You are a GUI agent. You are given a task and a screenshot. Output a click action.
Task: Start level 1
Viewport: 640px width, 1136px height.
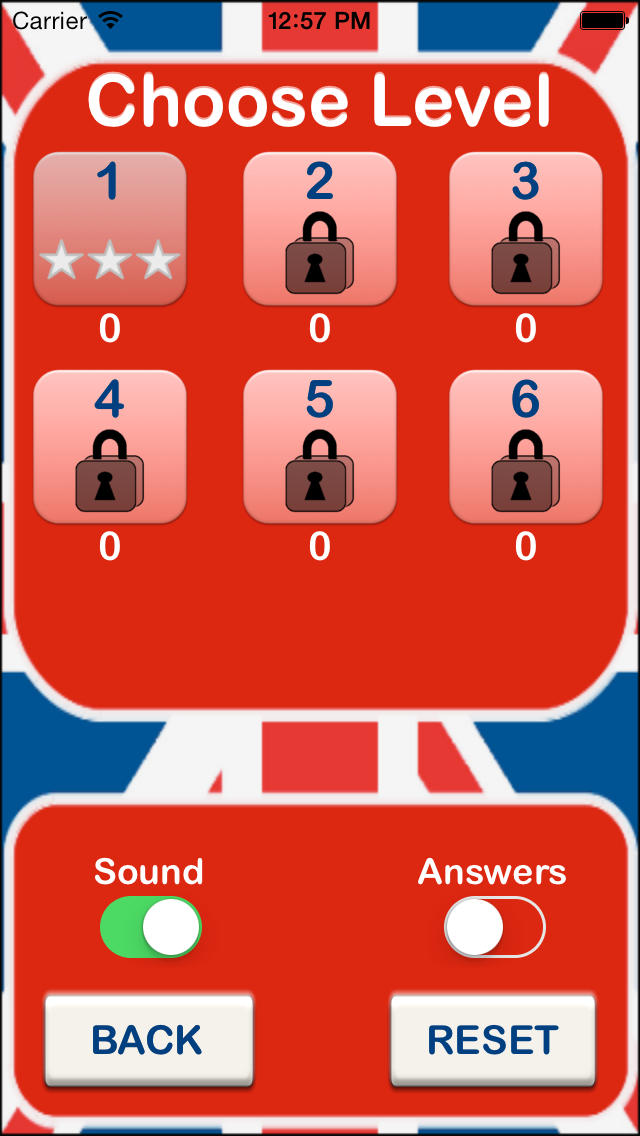pyautogui.click(x=109, y=228)
